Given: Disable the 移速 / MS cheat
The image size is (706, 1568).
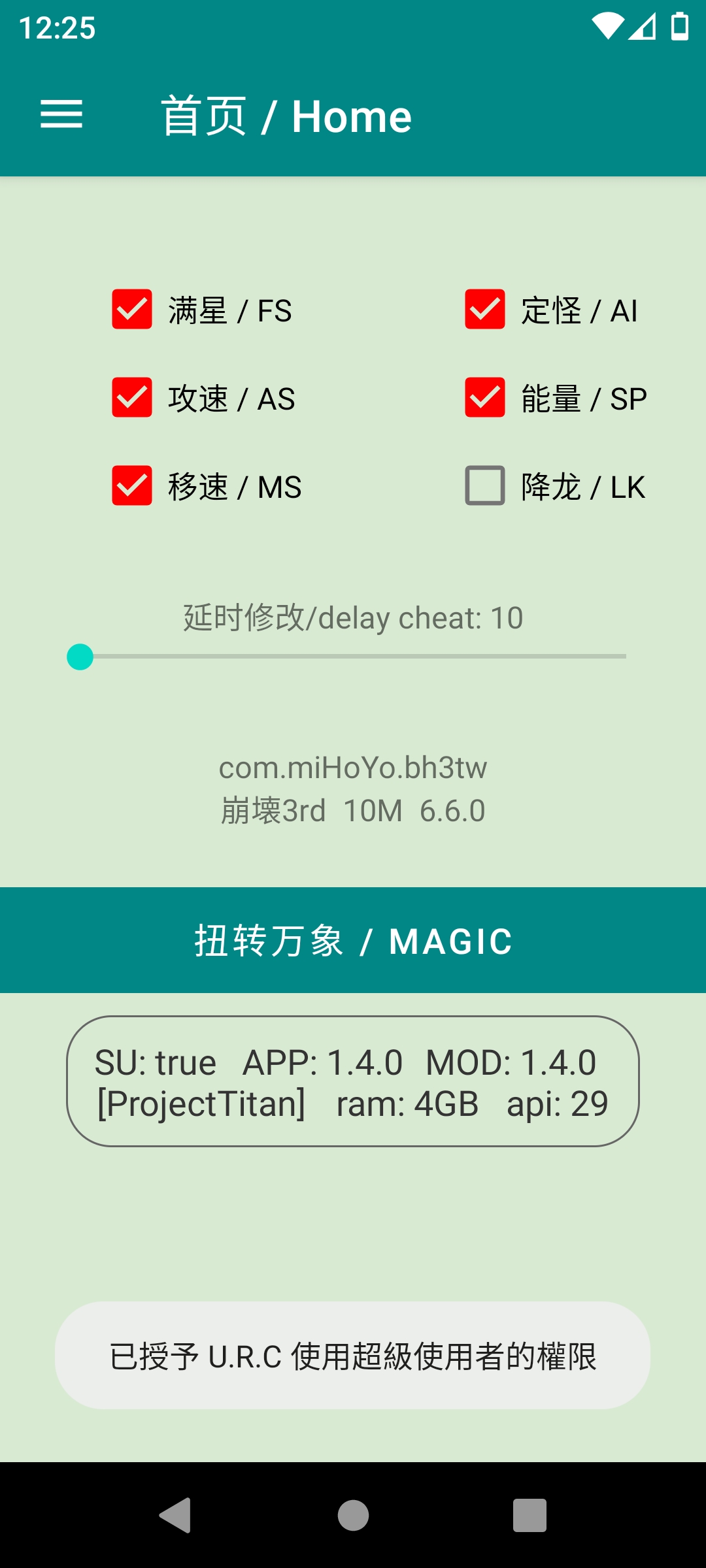Looking at the screenshot, I should pos(131,487).
